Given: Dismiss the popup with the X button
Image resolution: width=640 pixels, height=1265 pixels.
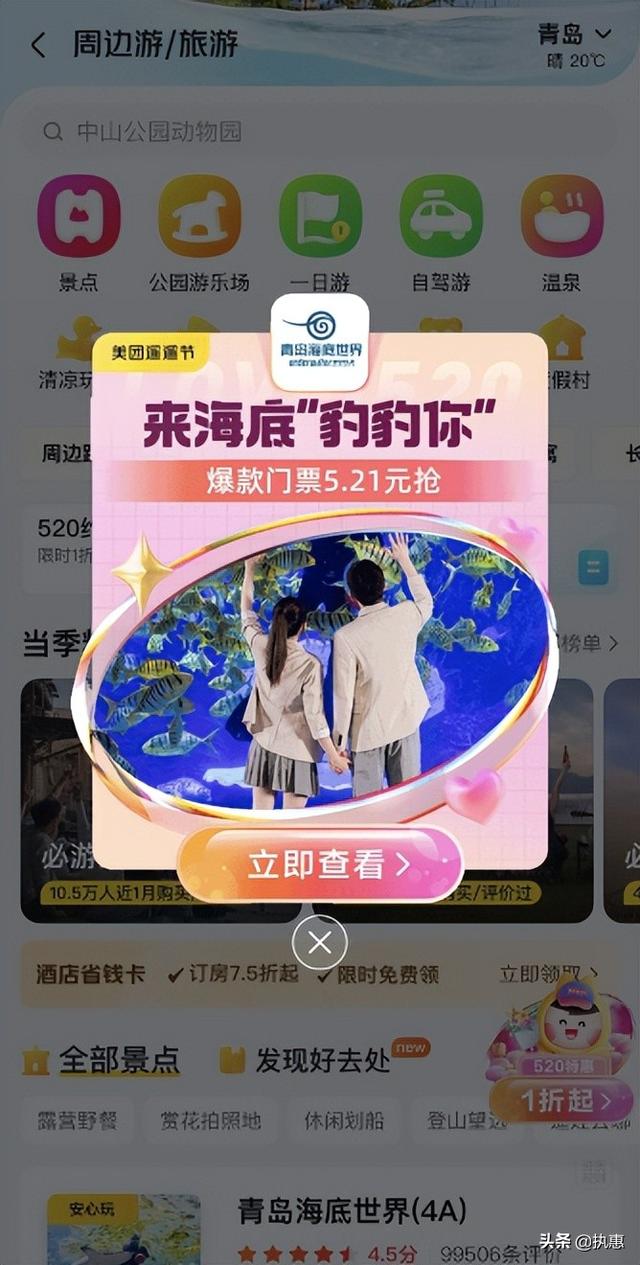Looking at the screenshot, I should tap(320, 942).
